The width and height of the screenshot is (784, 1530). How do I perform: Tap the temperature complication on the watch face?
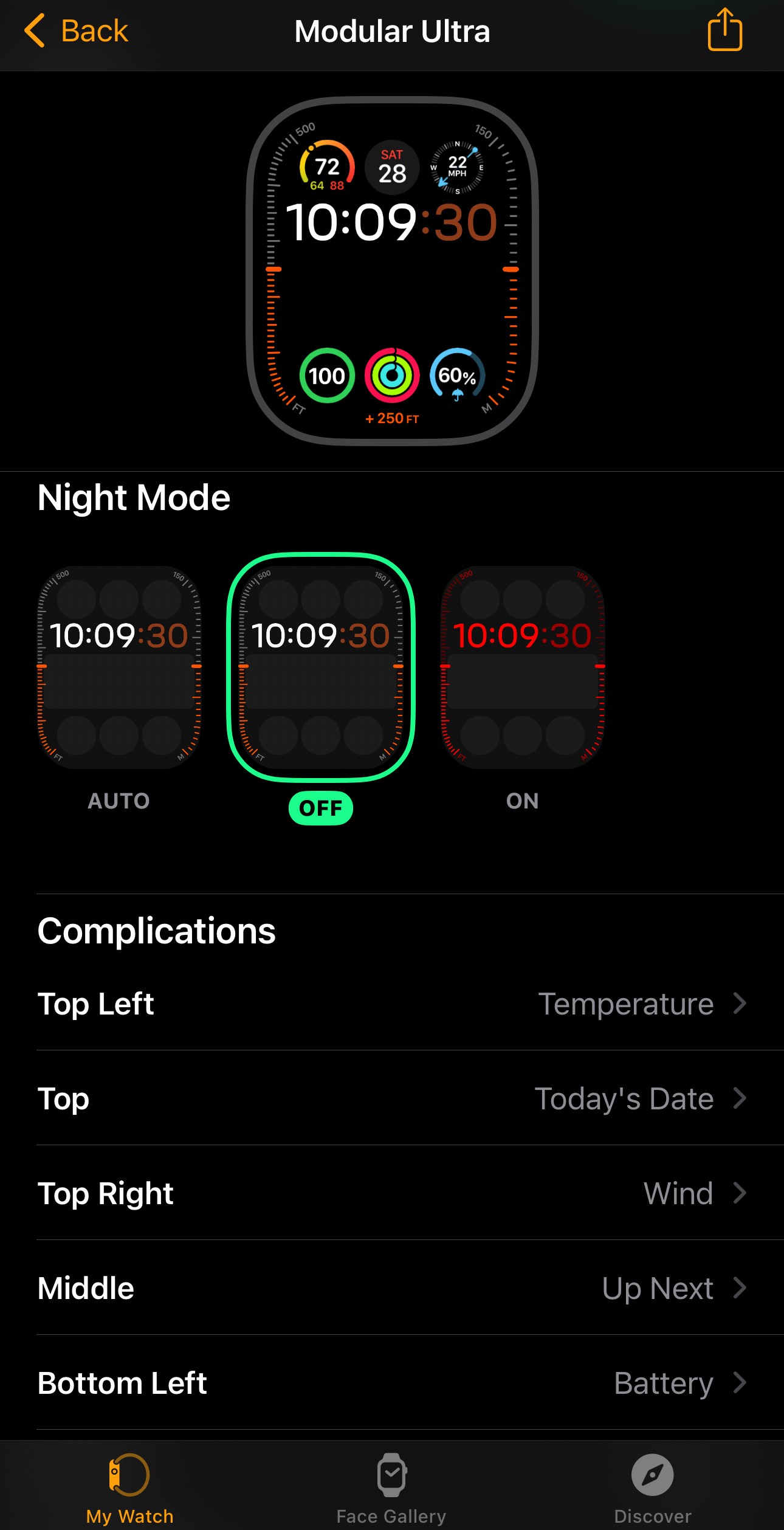pos(326,167)
